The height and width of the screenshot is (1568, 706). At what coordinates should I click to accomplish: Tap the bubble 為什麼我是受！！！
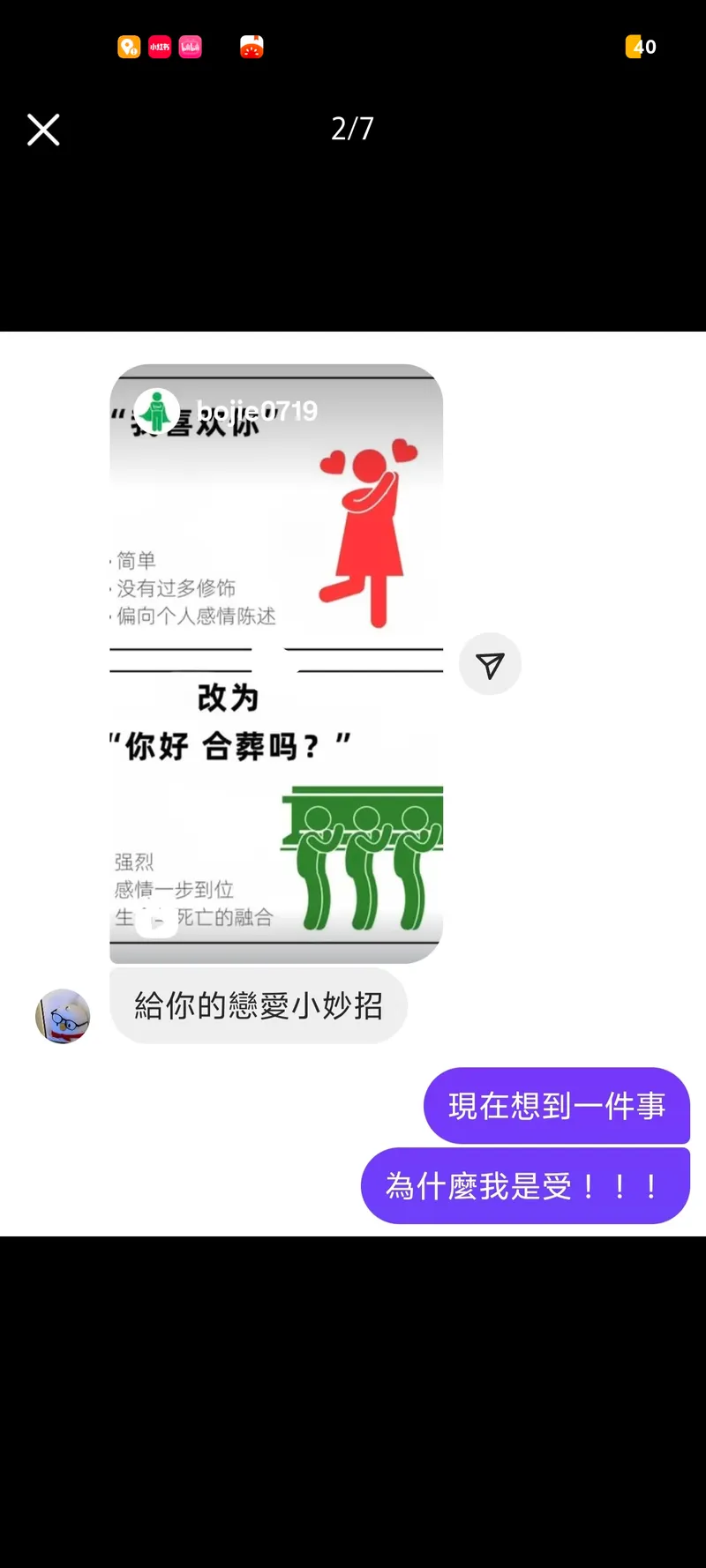524,1185
